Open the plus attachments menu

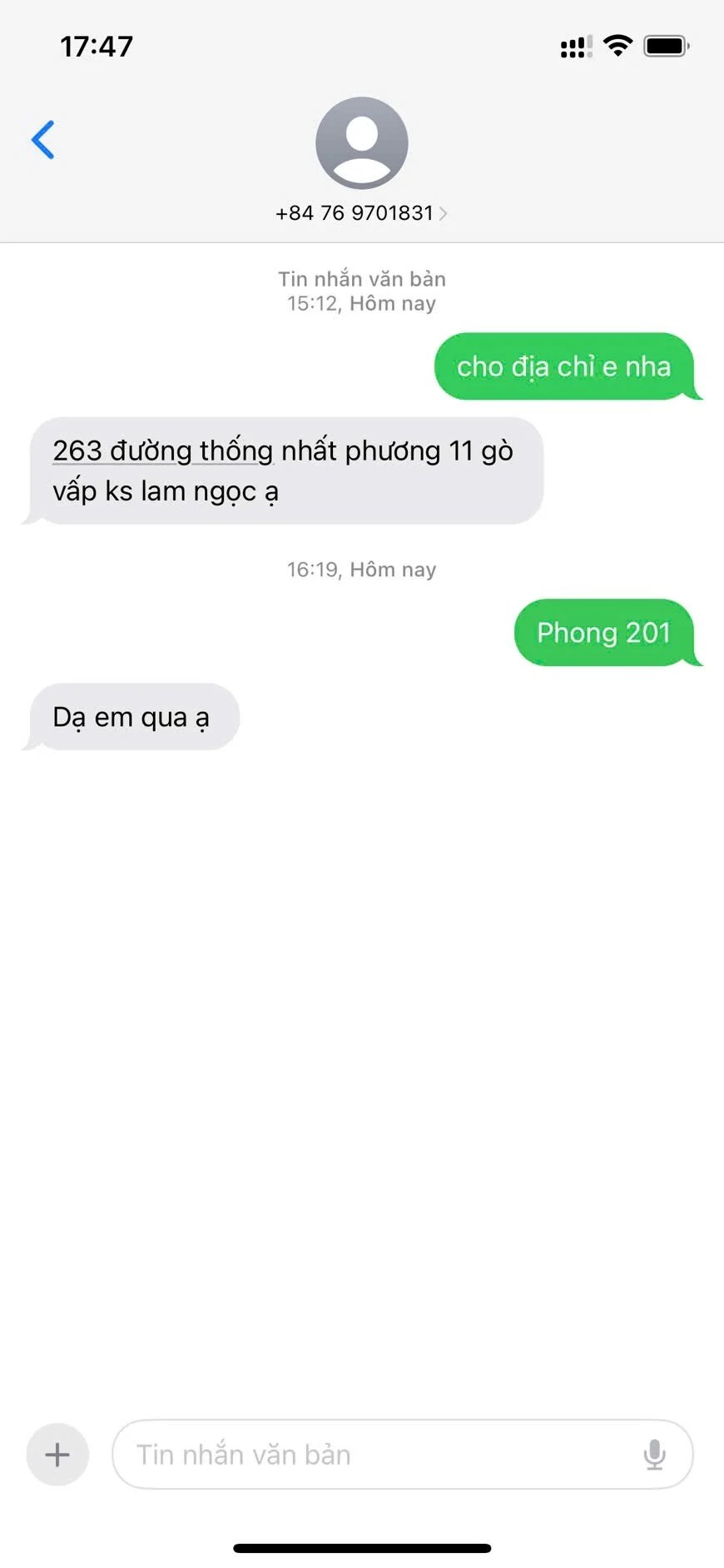coord(57,1455)
